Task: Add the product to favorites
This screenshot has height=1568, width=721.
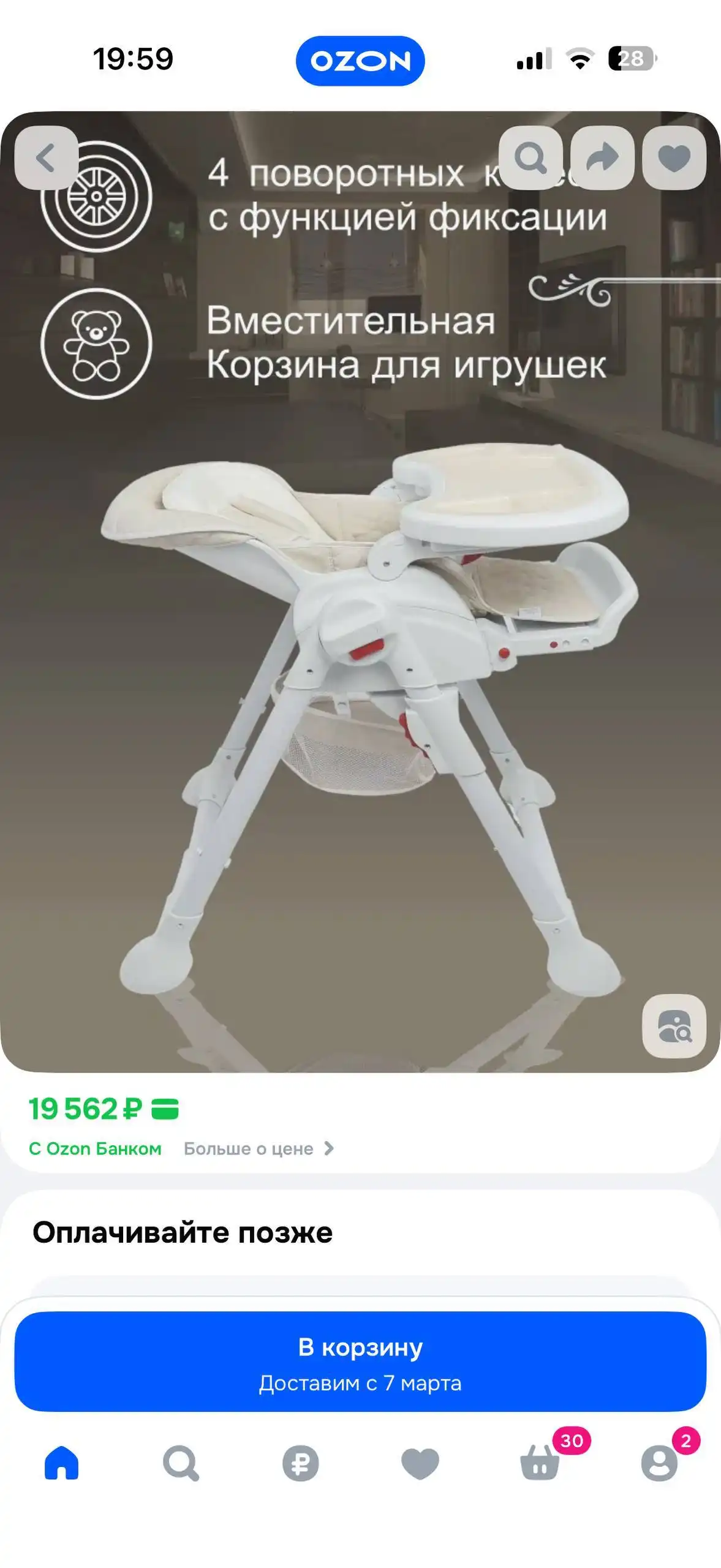Action: 674,158
